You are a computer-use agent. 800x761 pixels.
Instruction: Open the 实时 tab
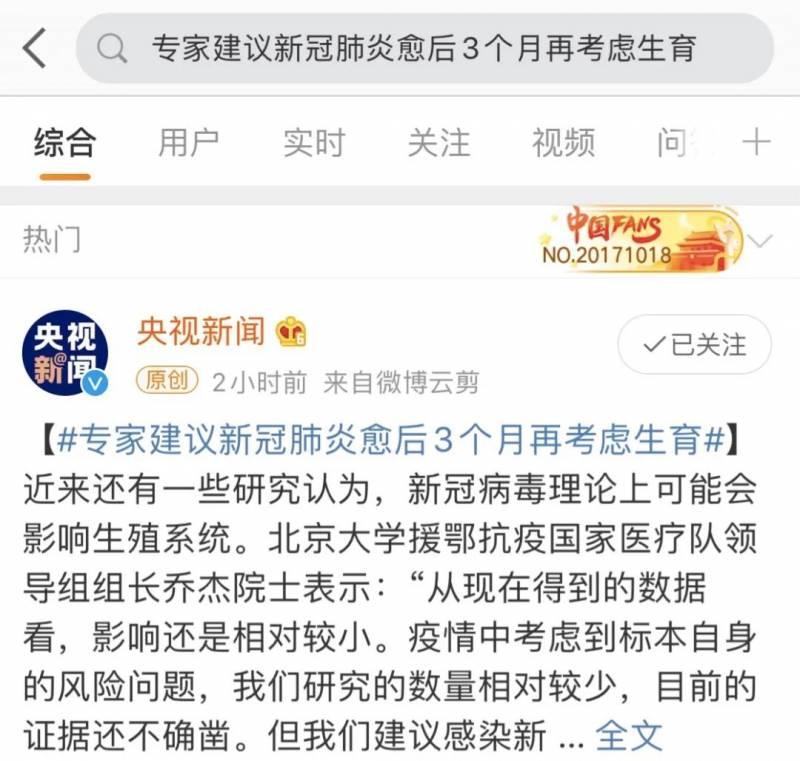(x=313, y=143)
